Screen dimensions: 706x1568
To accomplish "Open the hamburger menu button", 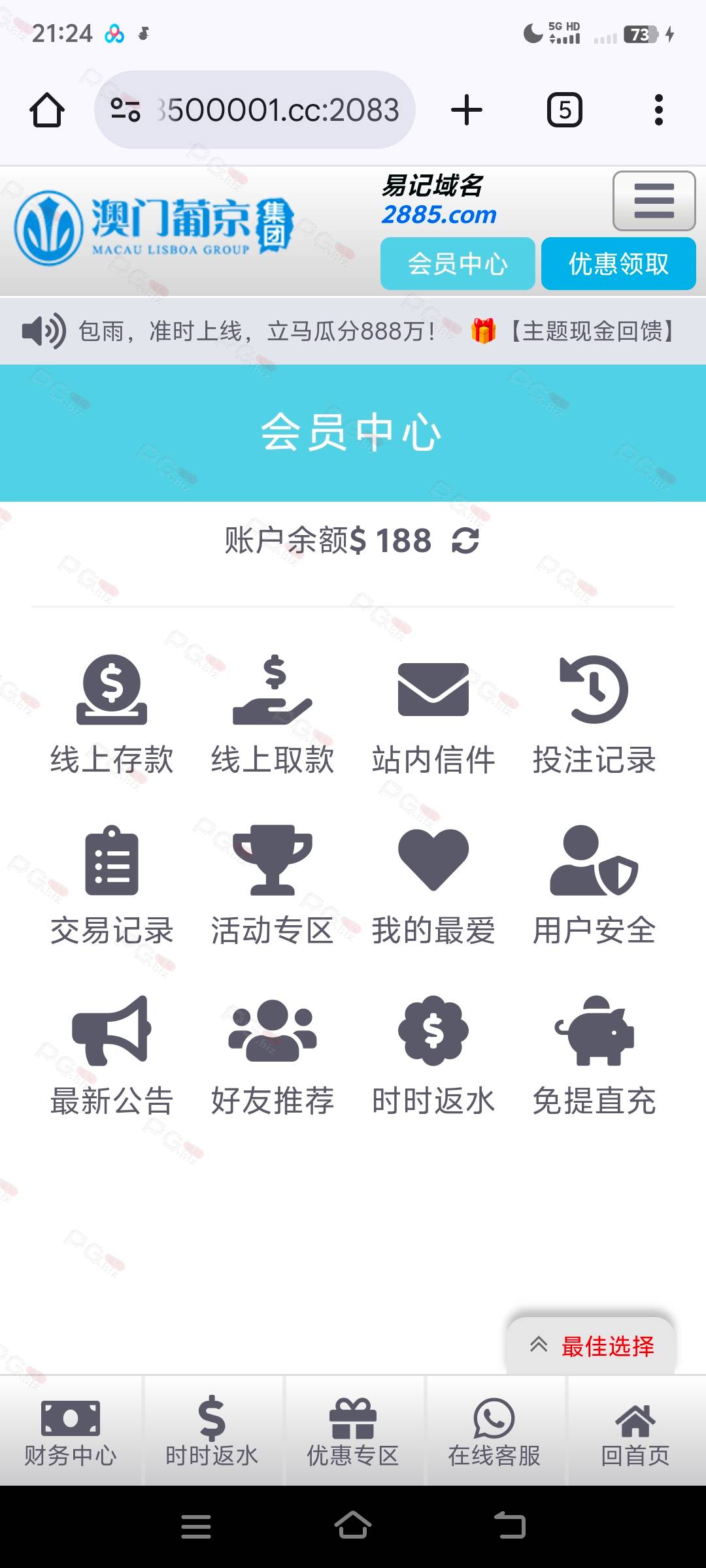I will coord(654,201).
